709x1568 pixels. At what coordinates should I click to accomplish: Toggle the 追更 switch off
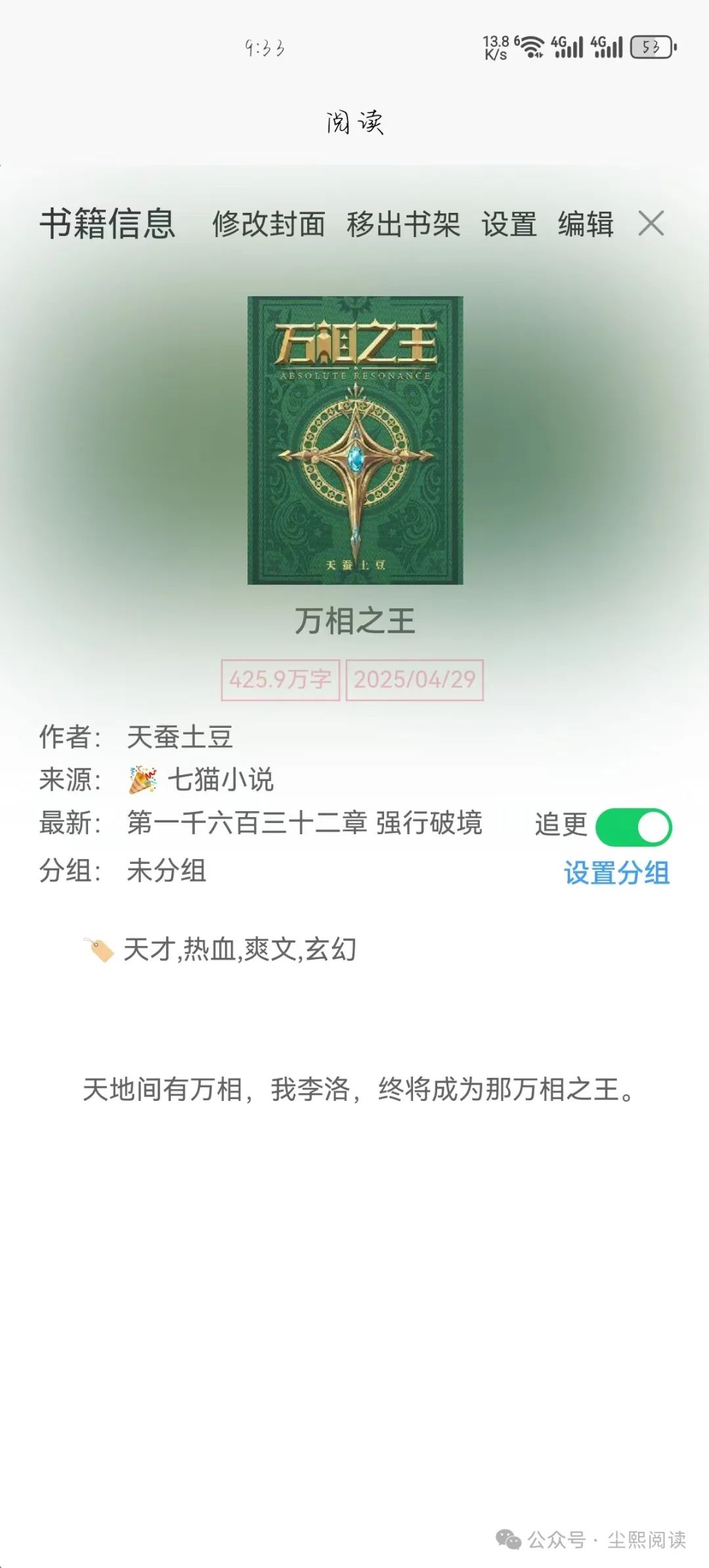coord(633,827)
